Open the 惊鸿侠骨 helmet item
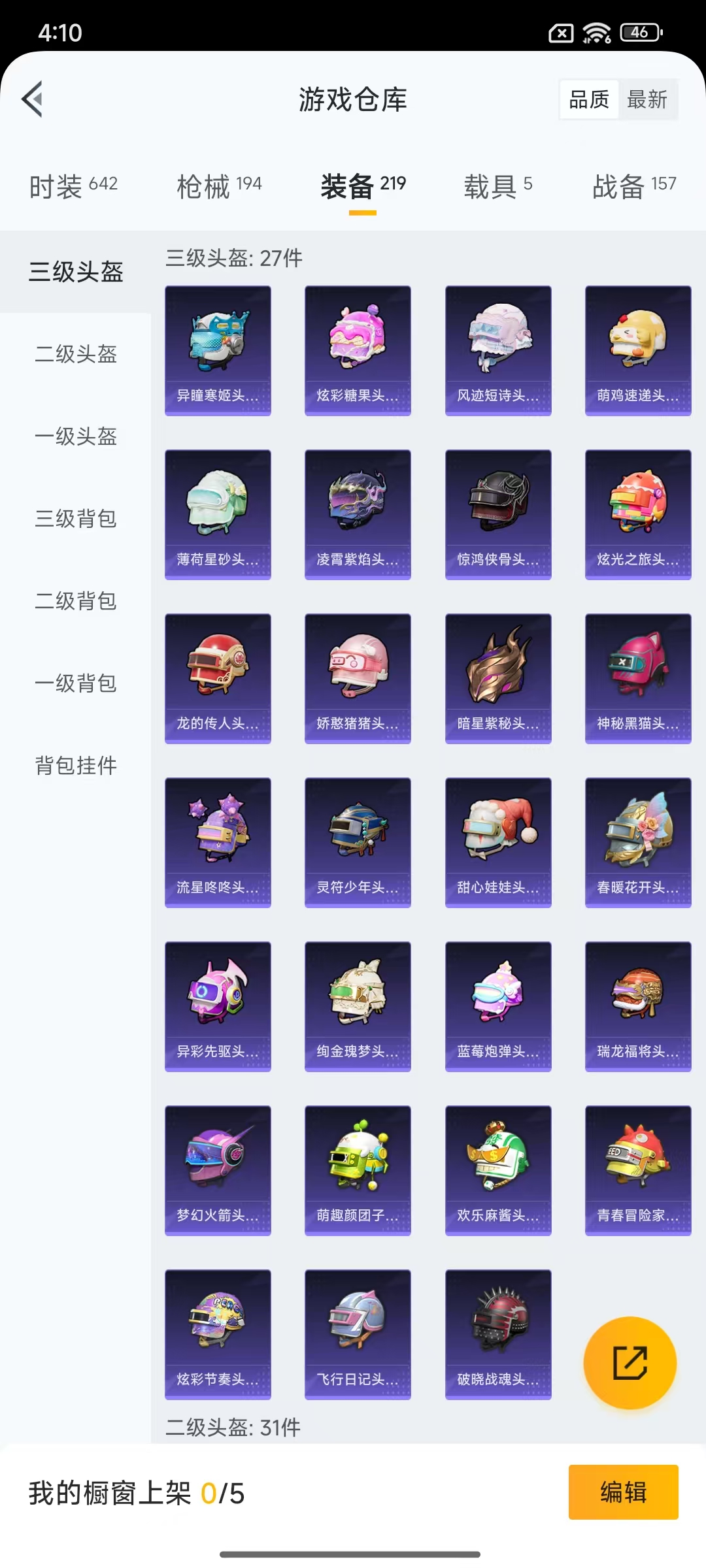The width and height of the screenshot is (706, 1568). pyautogui.click(x=498, y=514)
